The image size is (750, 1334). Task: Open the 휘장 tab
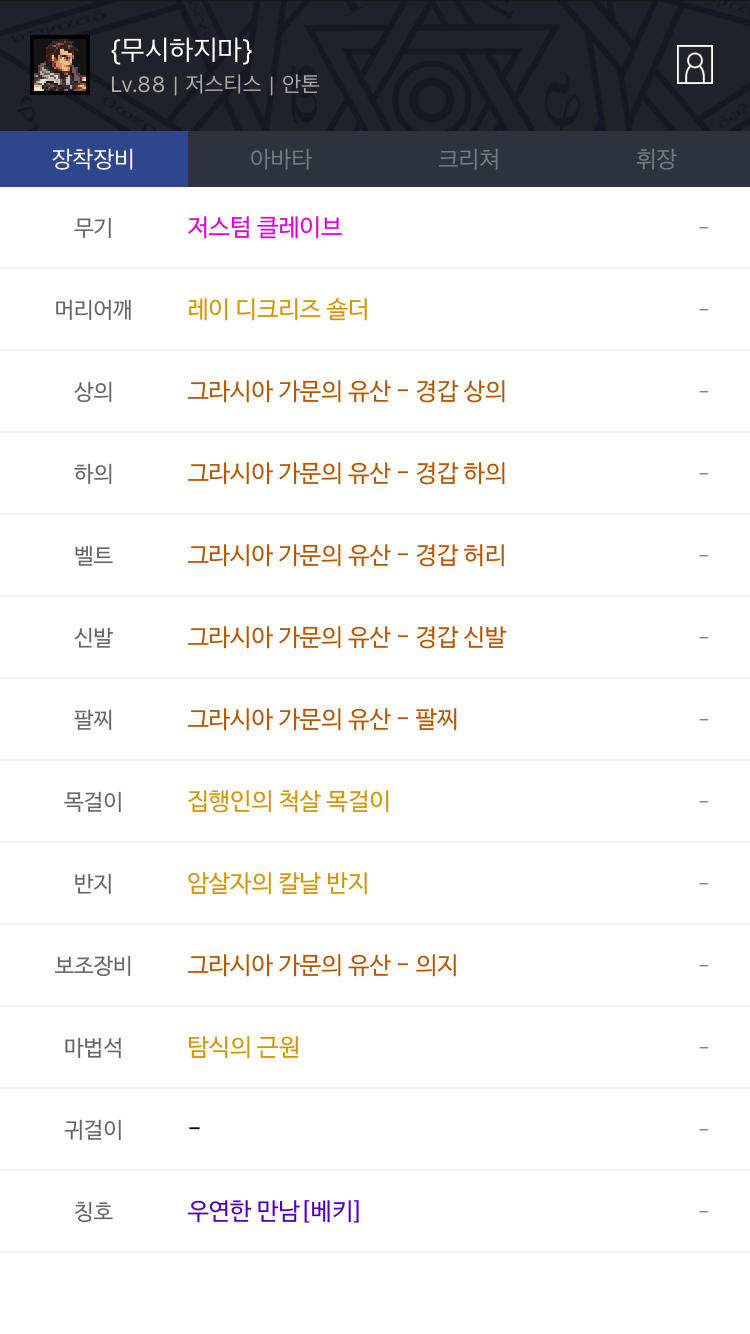tap(656, 159)
